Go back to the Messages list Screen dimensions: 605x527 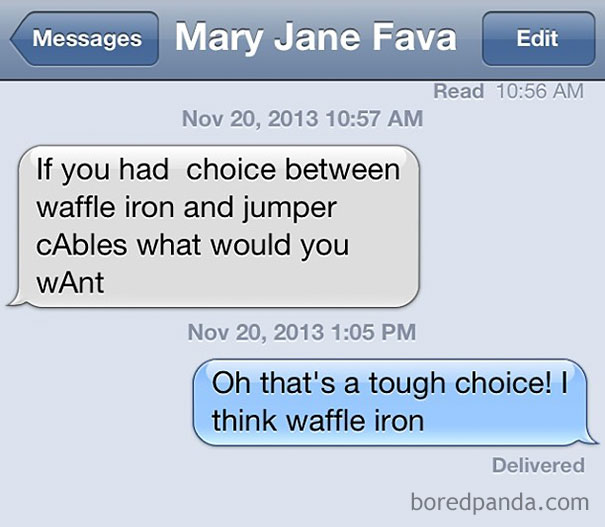pos(84,39)
